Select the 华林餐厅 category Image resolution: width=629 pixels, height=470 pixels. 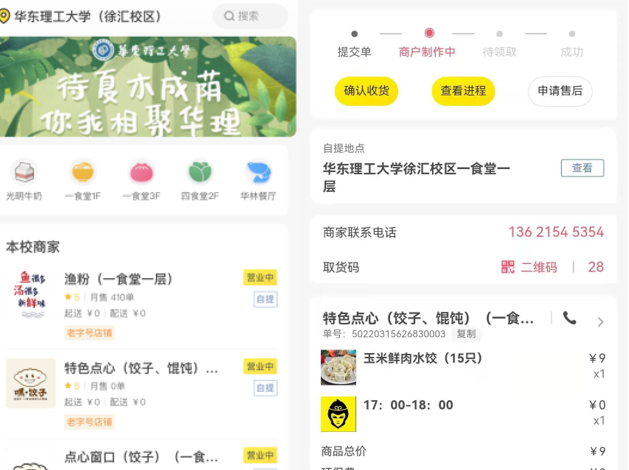(x=258, y=181)
